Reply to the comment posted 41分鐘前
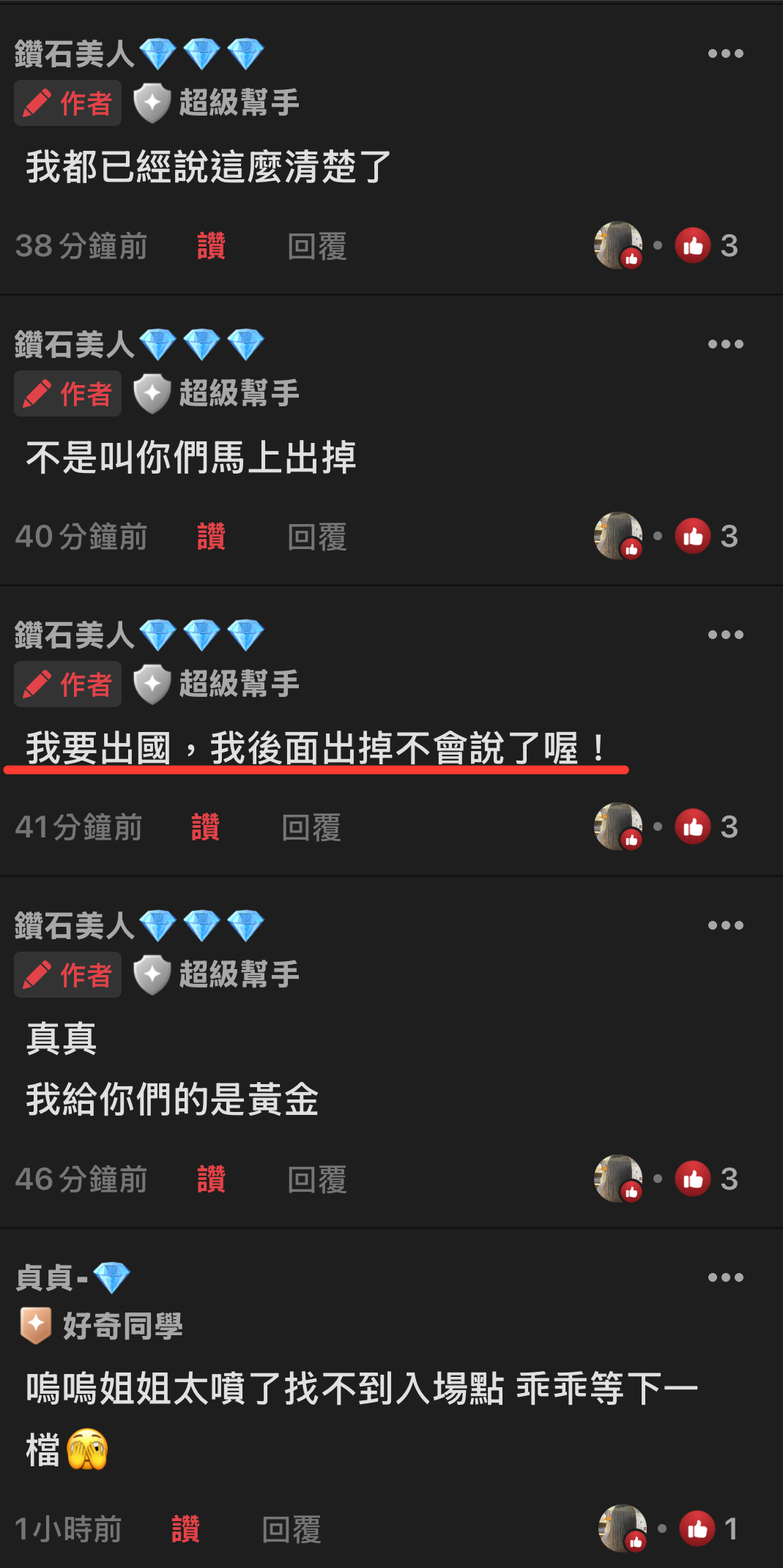The image size is (783, 1568). click(311, 827)
